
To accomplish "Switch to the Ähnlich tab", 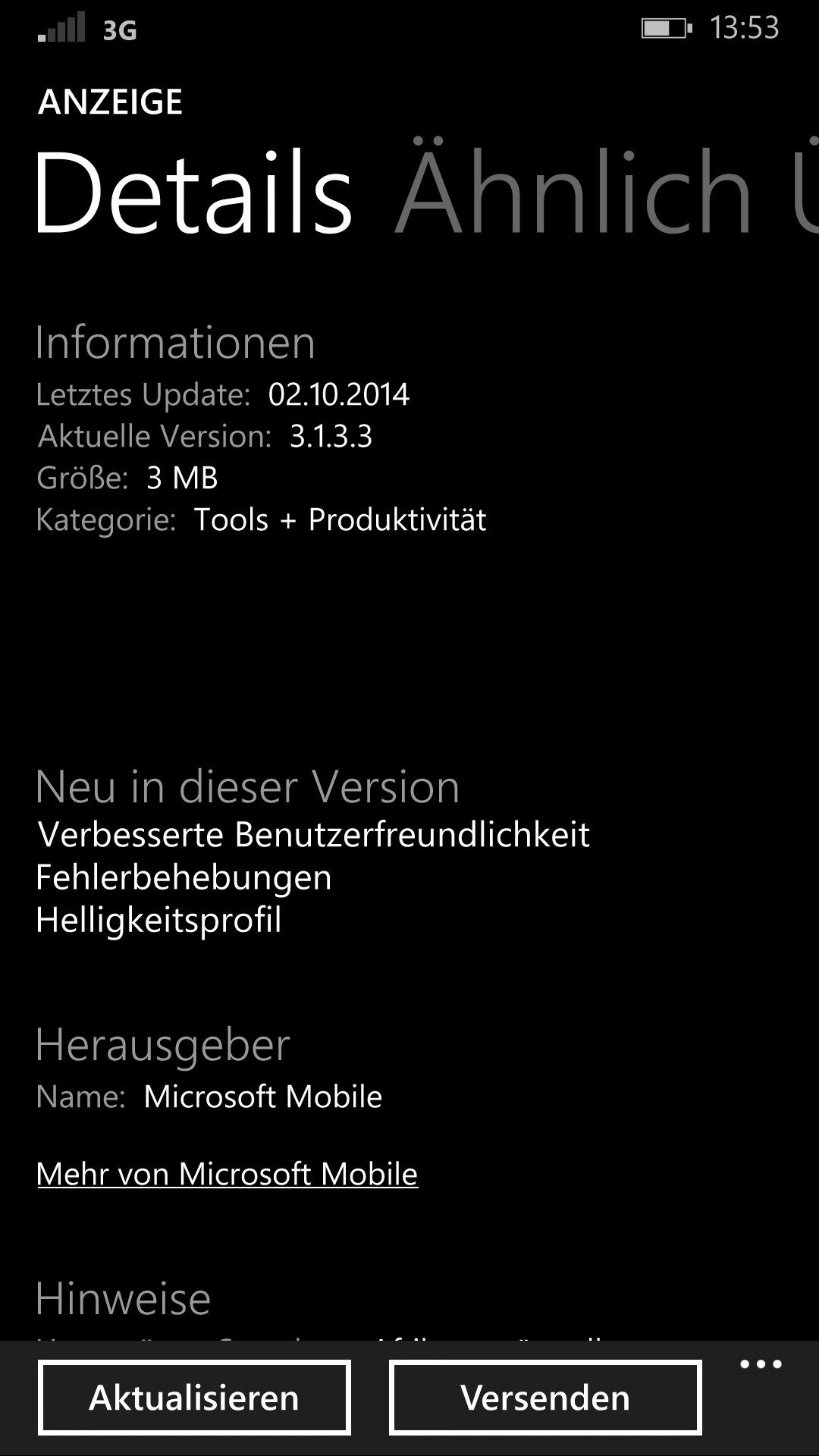I will [573, 191].
